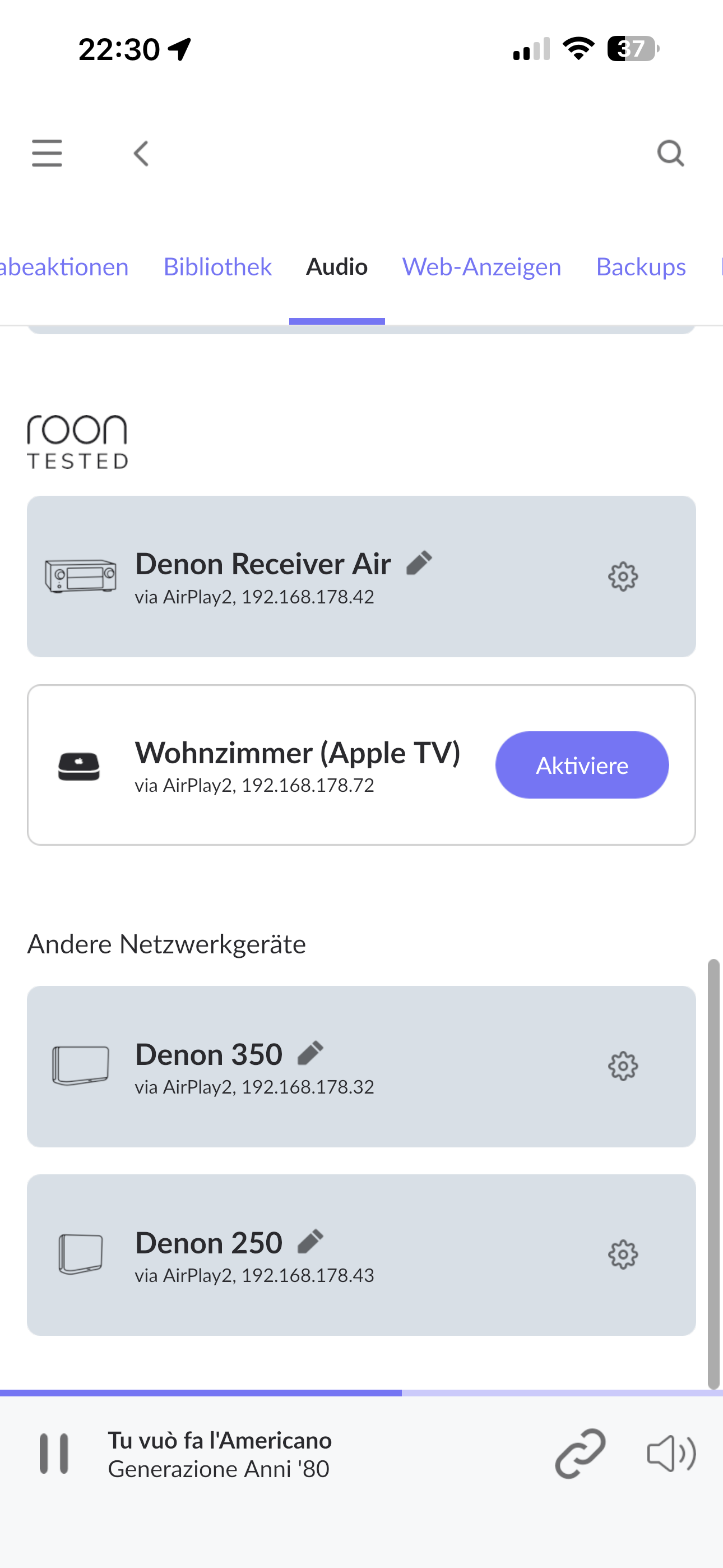This screenshot has height=1568, width=723.
Task: Pause the playing track
Action: (54, 1454)
